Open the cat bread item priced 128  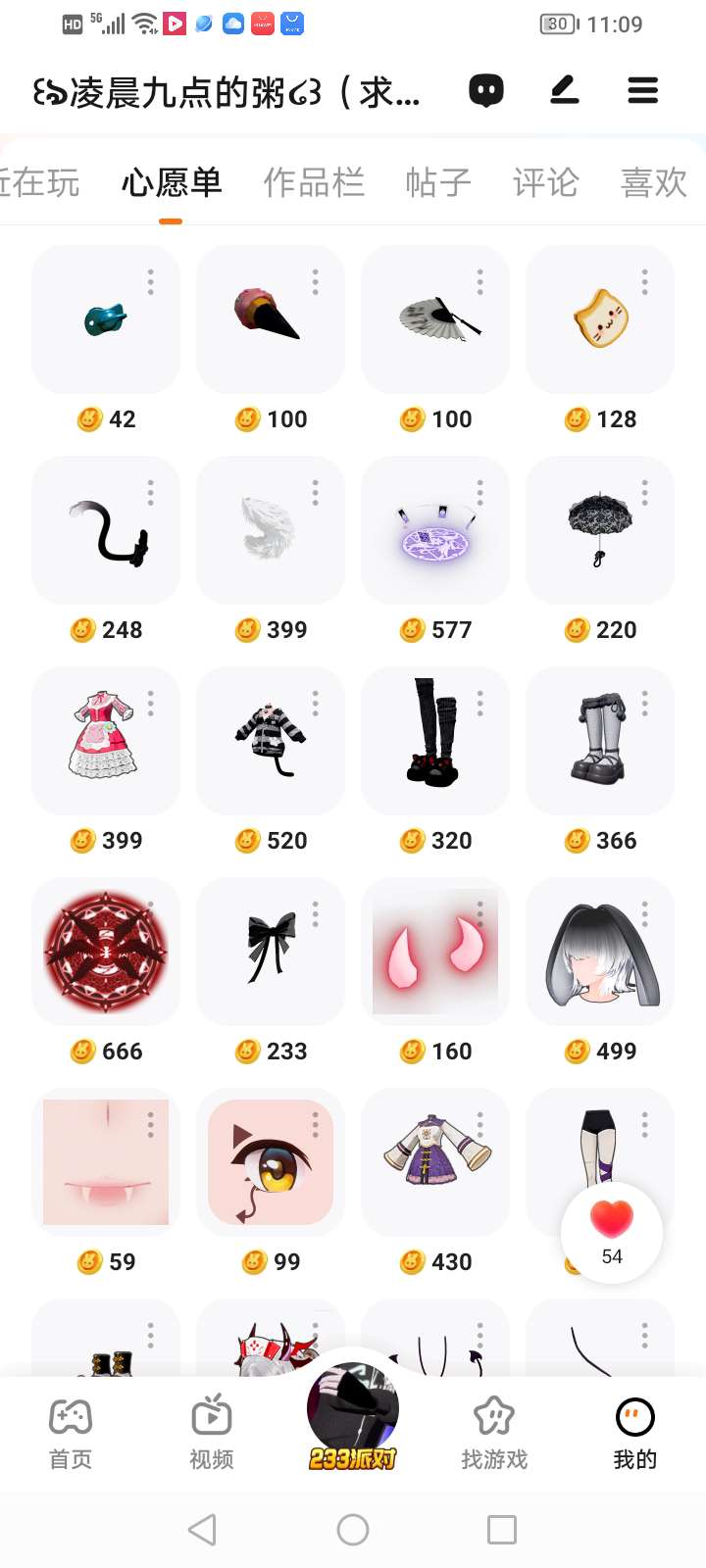tap(599, 320)
